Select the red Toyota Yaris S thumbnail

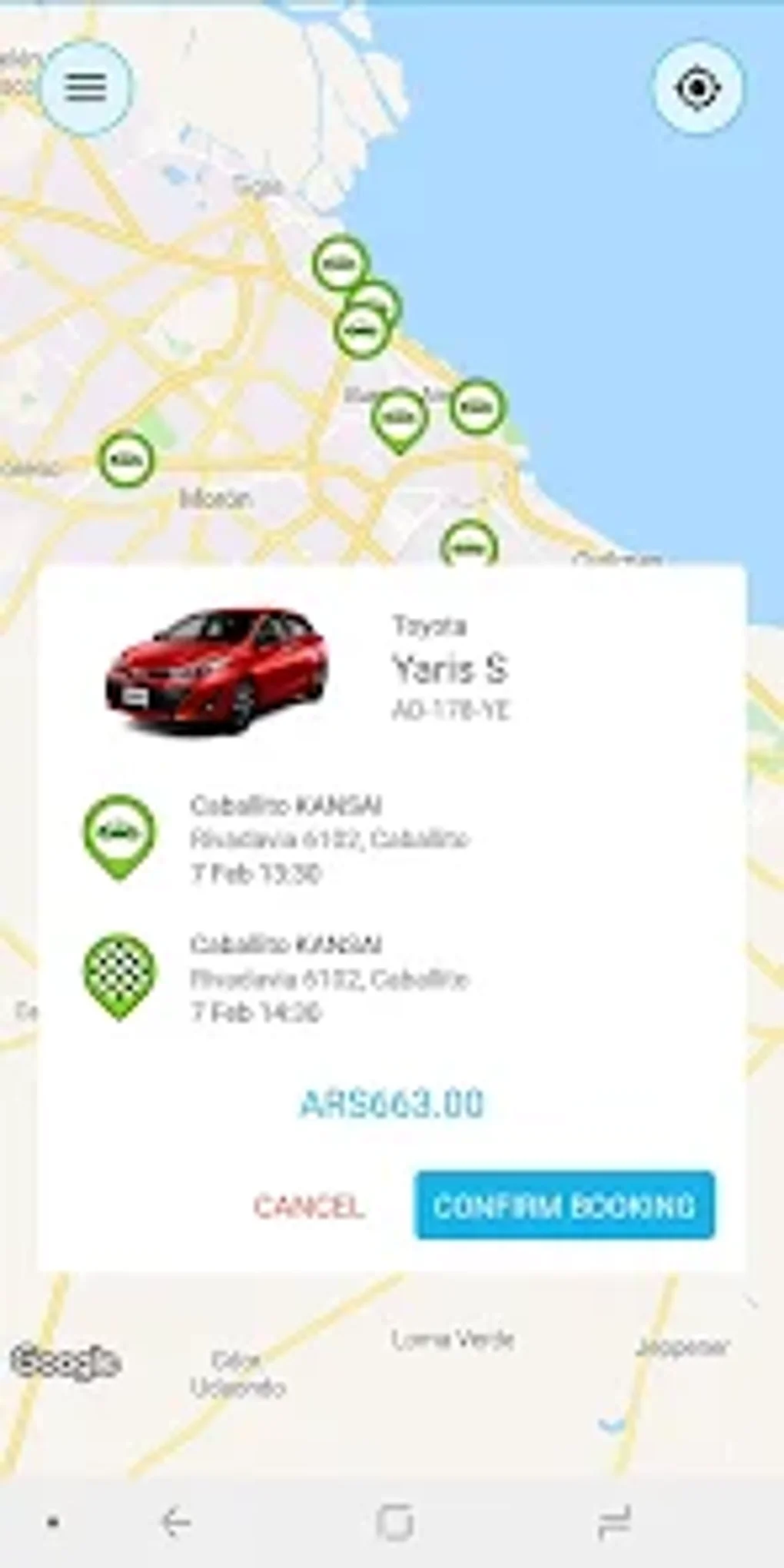(219, 673)
